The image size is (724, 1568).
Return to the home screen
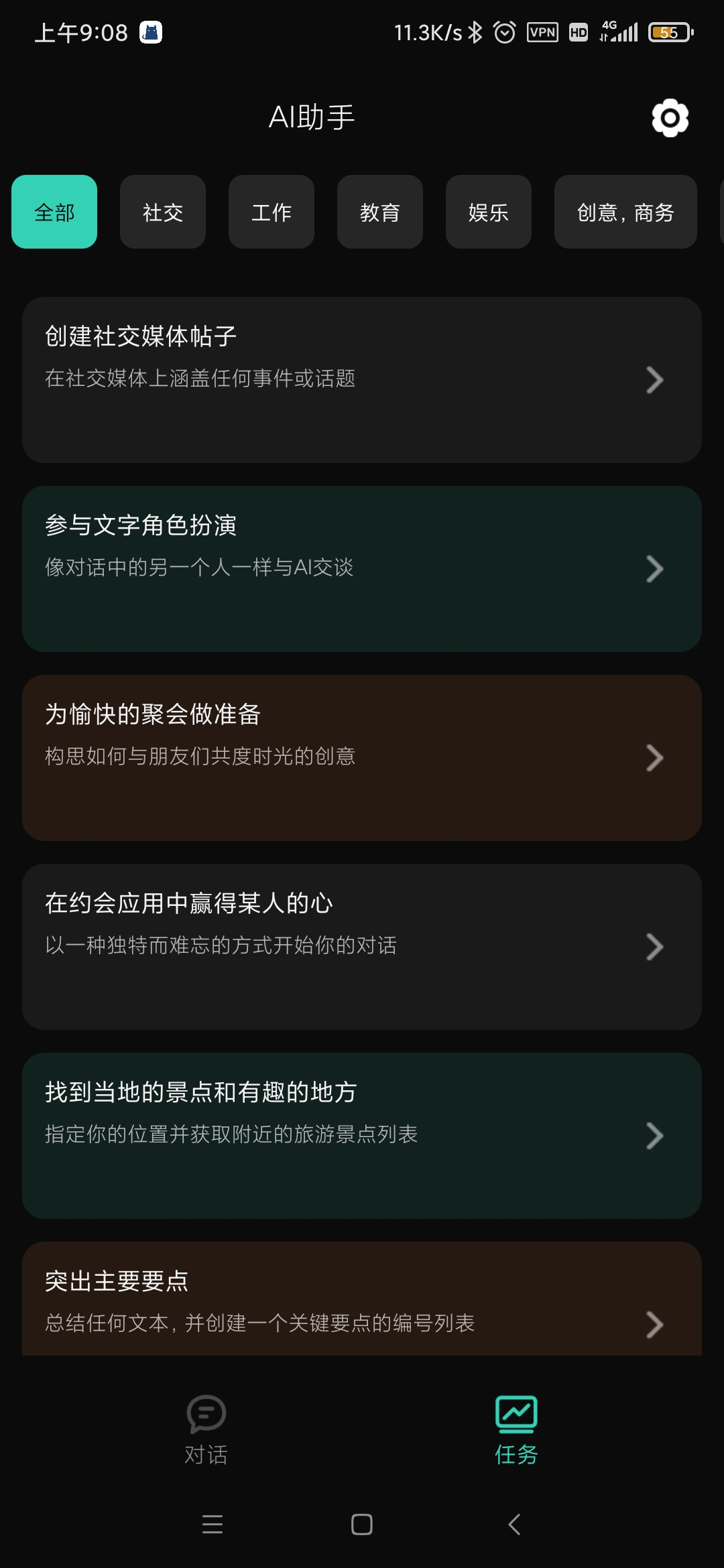[x=362, y=1524]
